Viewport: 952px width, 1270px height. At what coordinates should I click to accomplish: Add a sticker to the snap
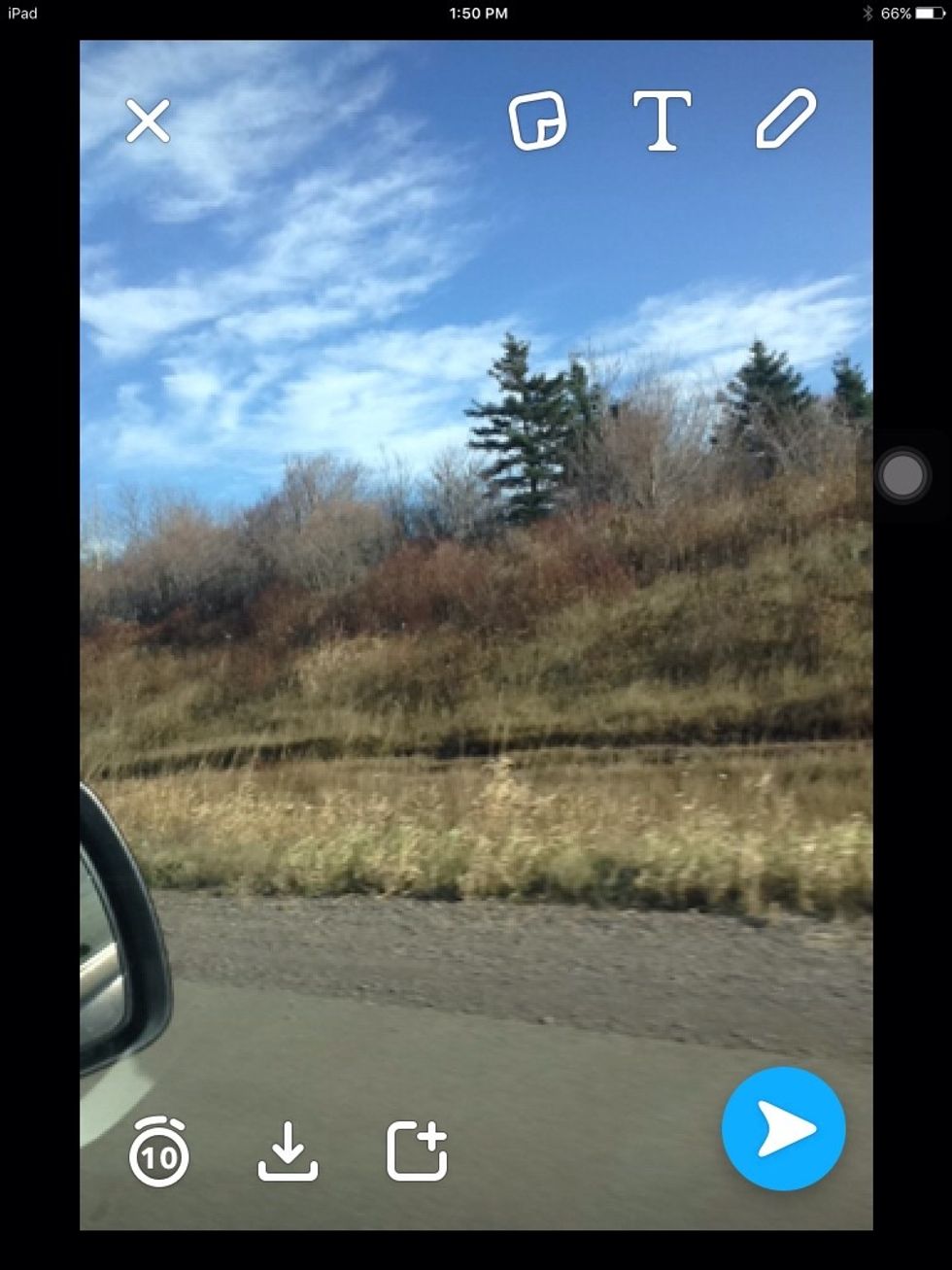coord(537,121)
